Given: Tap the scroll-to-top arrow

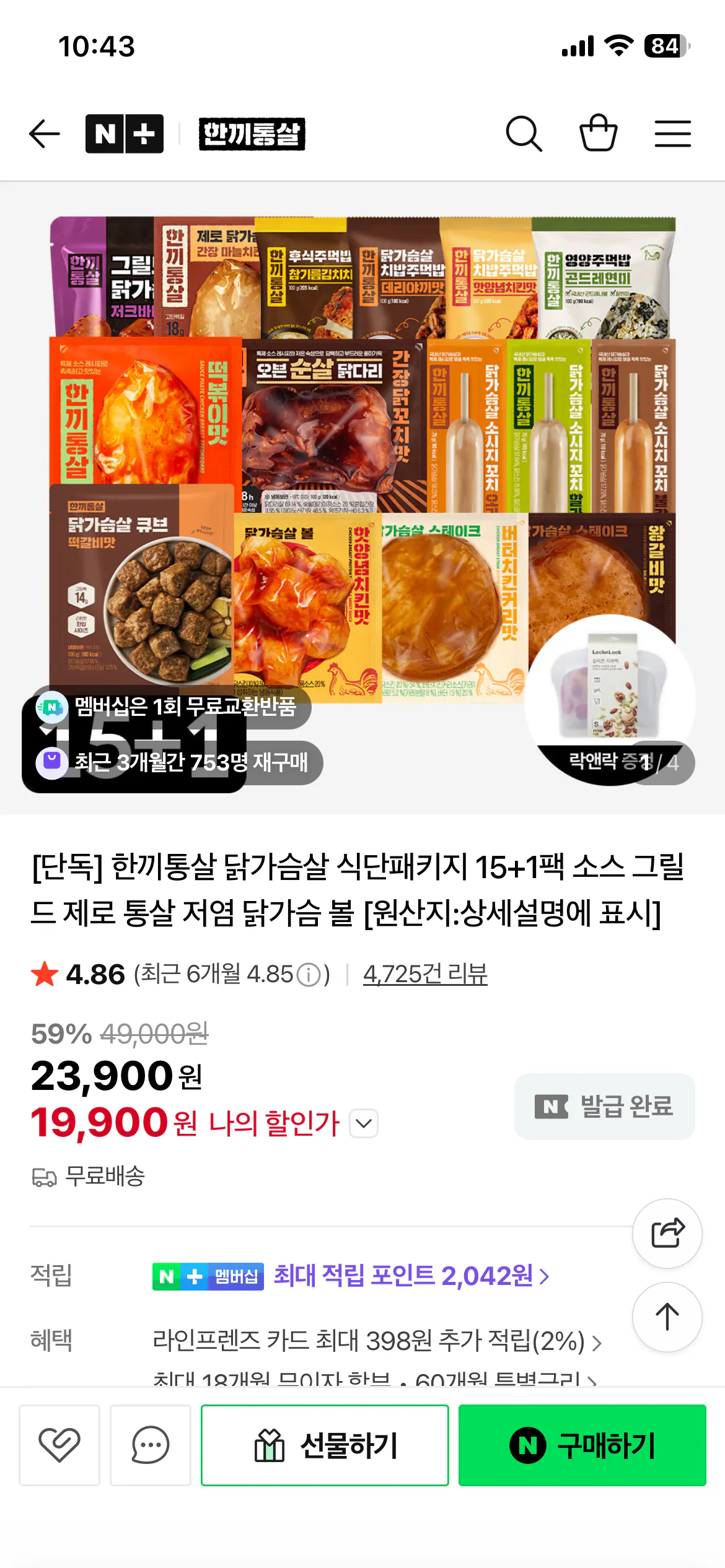Looking at the screenshot, I should [x=667, y=1316].
